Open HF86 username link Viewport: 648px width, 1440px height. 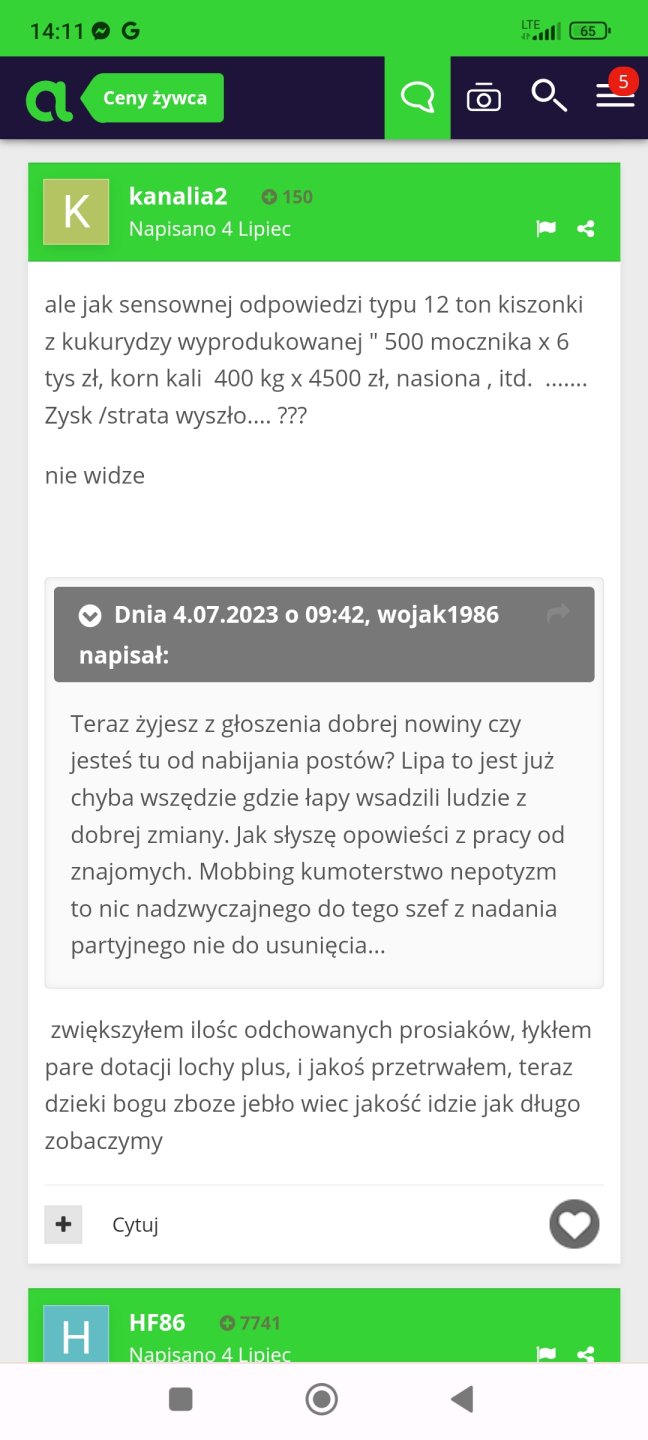[x=157, y=1323]
